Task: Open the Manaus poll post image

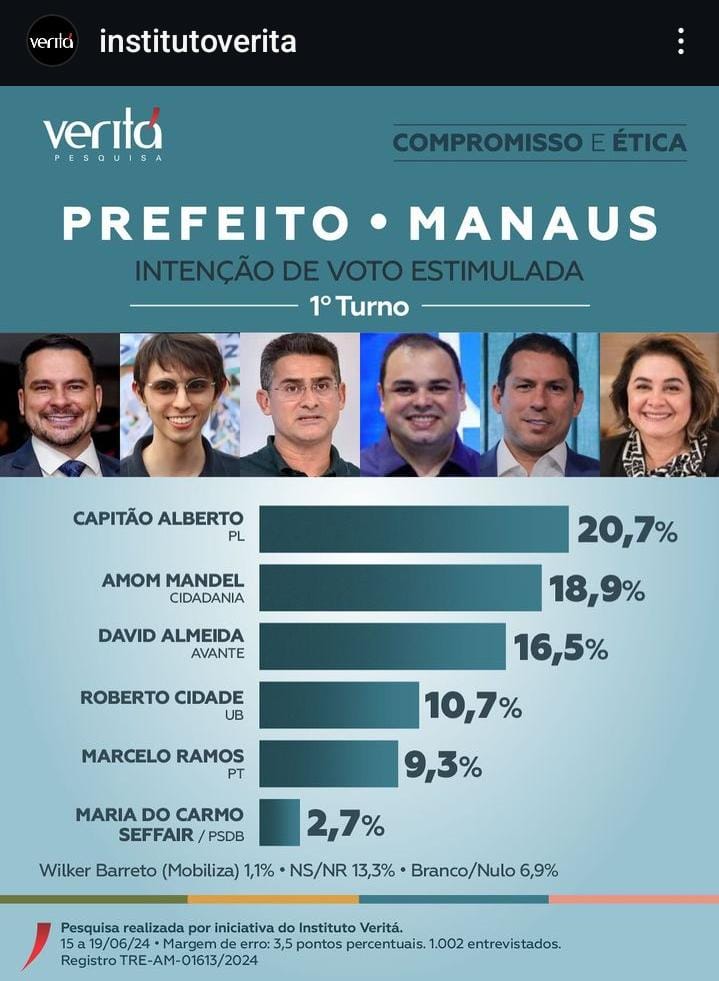Action: point(359,530)
